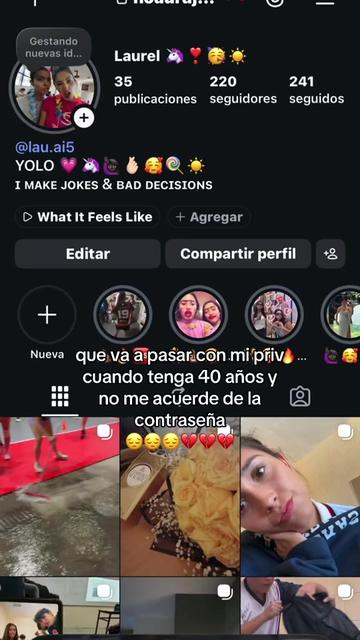Tap Editar to edit profile
The image size is (360, 640).
click(88, 254)
